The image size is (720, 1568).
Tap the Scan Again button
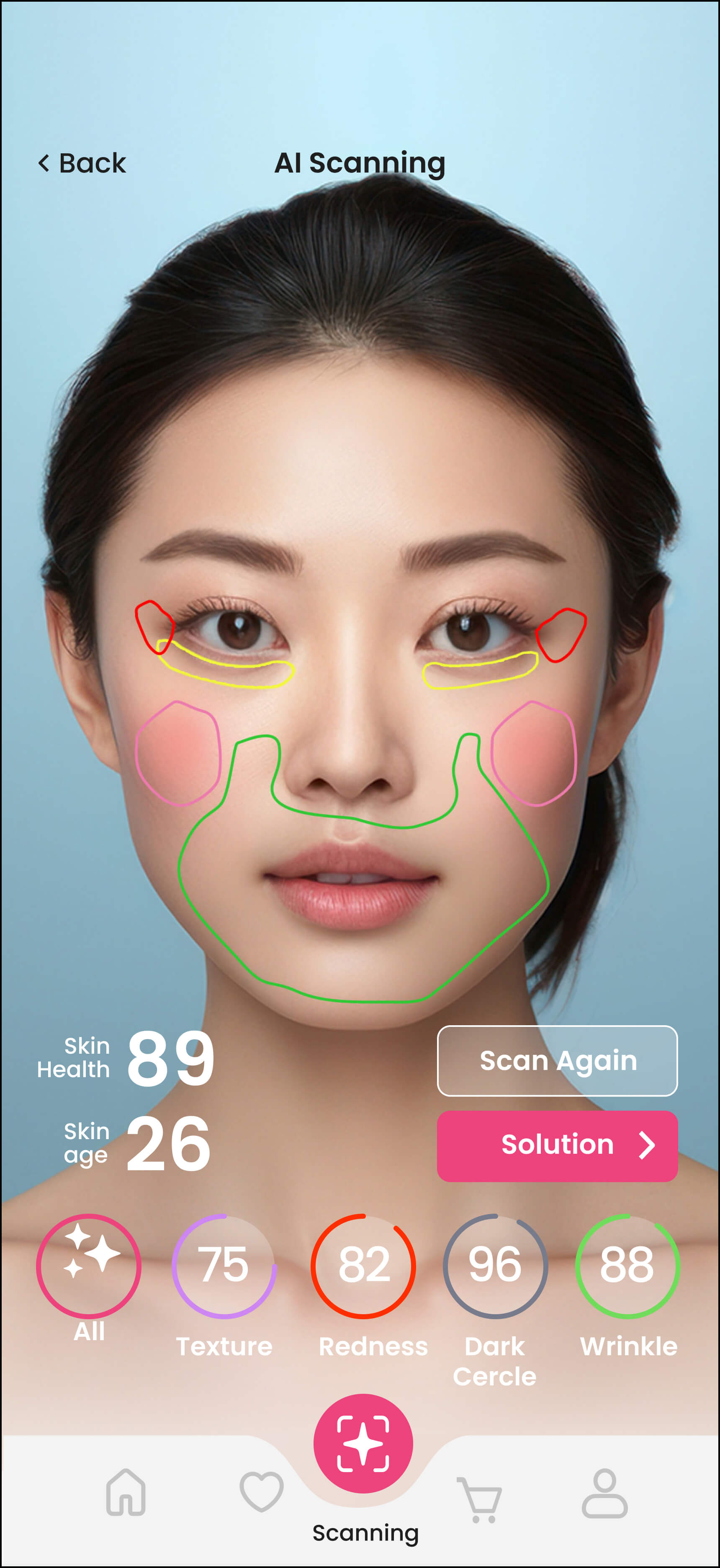click(557, 1060)
